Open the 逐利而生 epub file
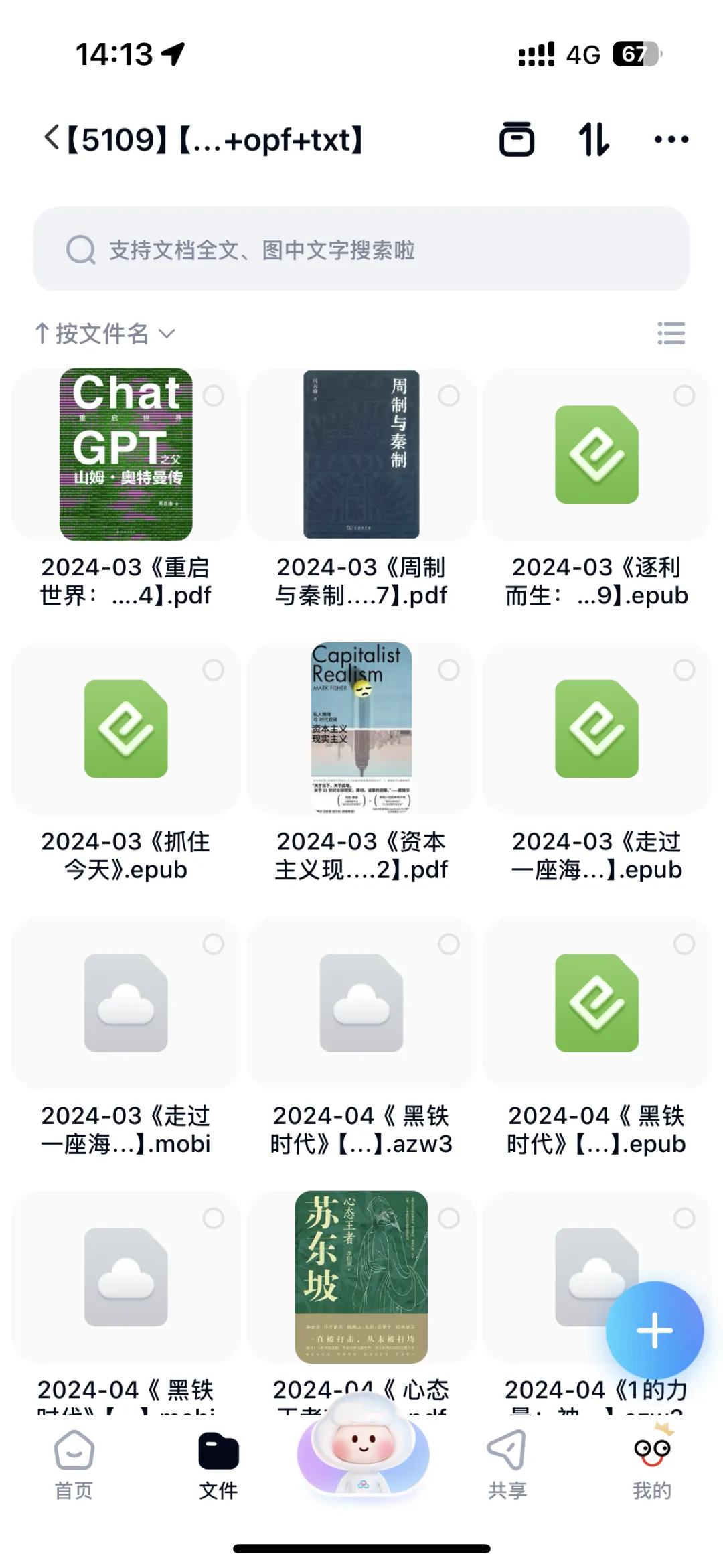This screenshot has height=1568, width=723. pos(596,455)
